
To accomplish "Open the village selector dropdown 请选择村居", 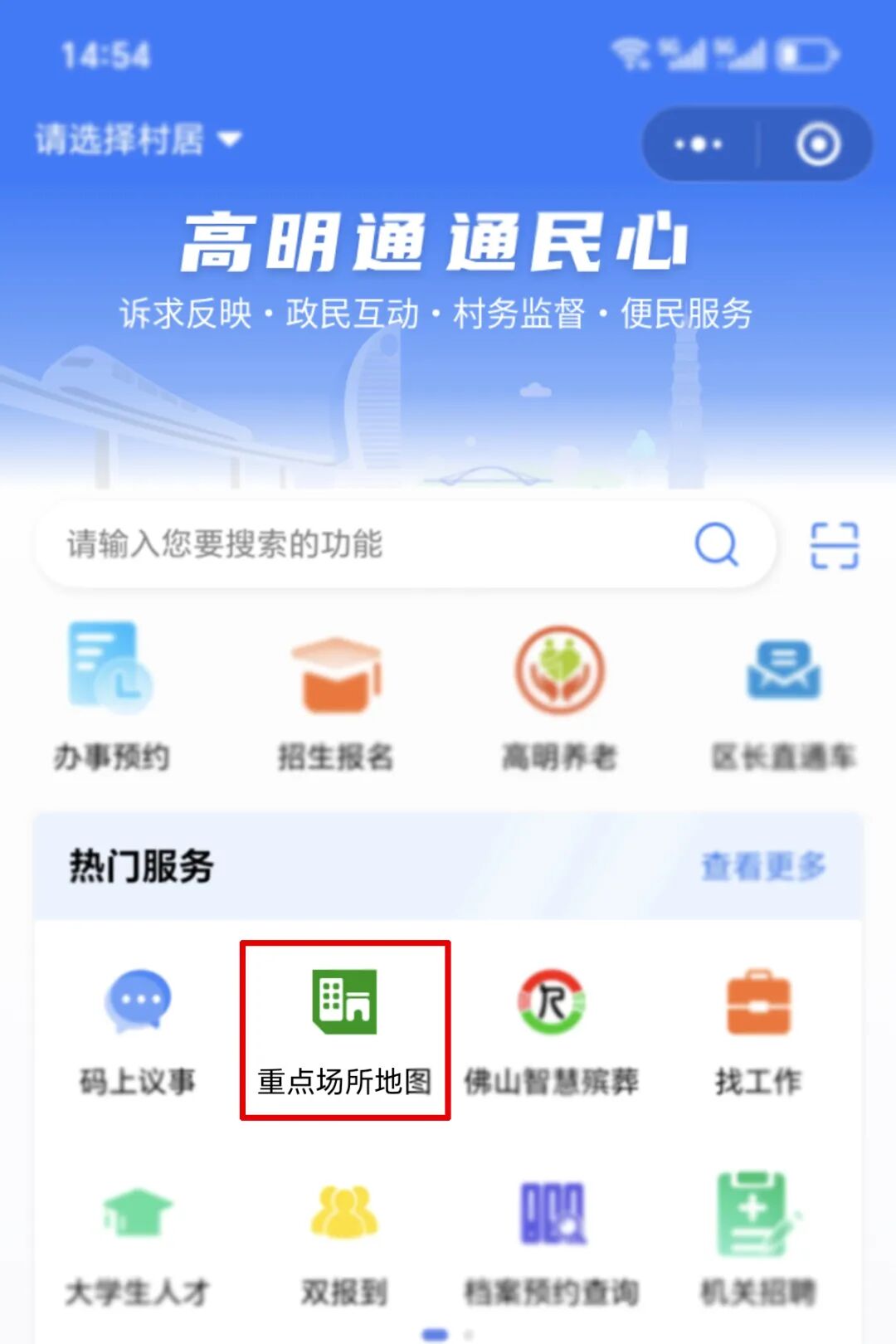I will pos(137,139).
